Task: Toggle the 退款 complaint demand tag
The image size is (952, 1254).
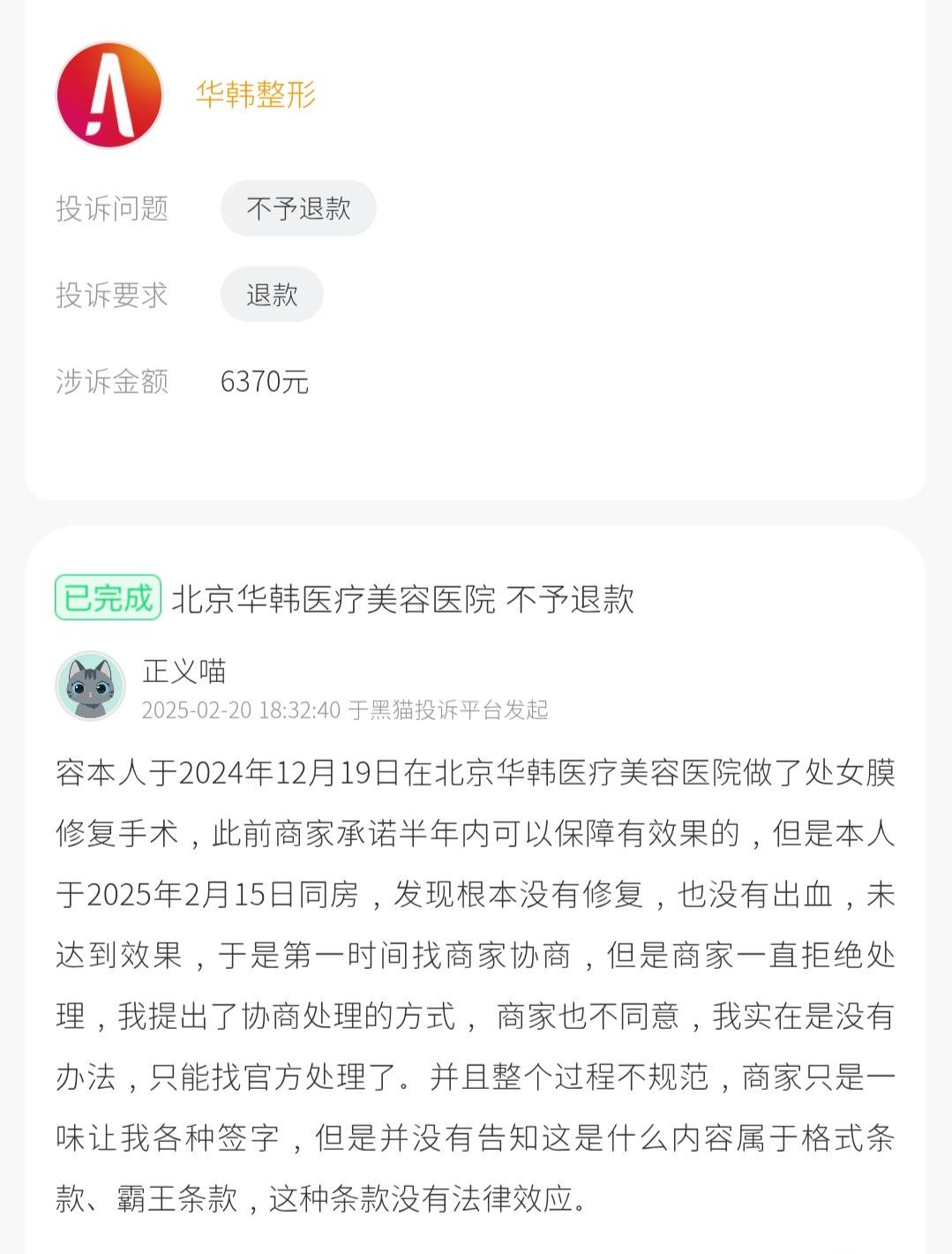Action: pyautogui.click(x=272, y=294)
